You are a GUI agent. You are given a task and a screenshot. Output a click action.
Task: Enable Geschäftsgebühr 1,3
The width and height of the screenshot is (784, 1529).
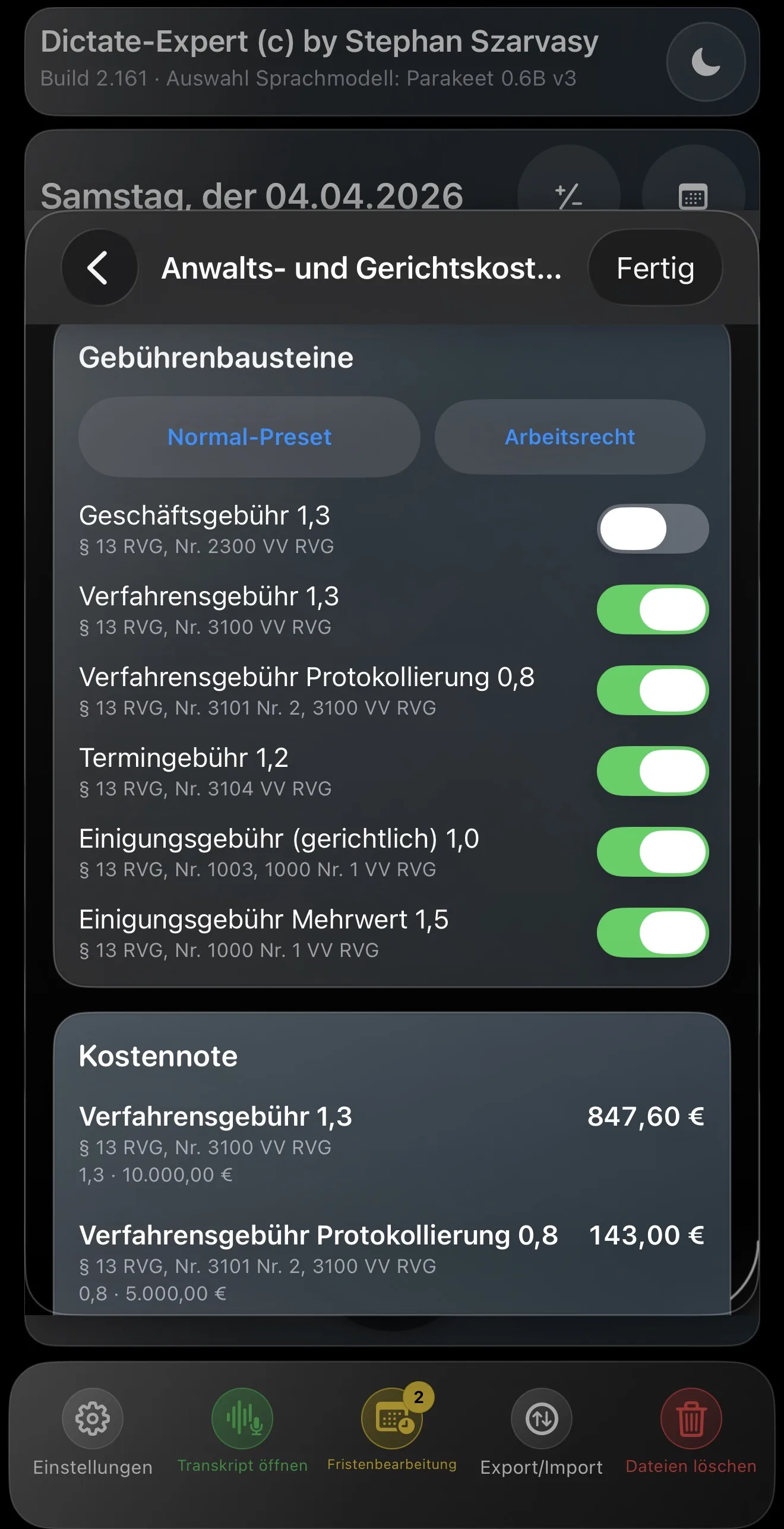coord(652,529)
